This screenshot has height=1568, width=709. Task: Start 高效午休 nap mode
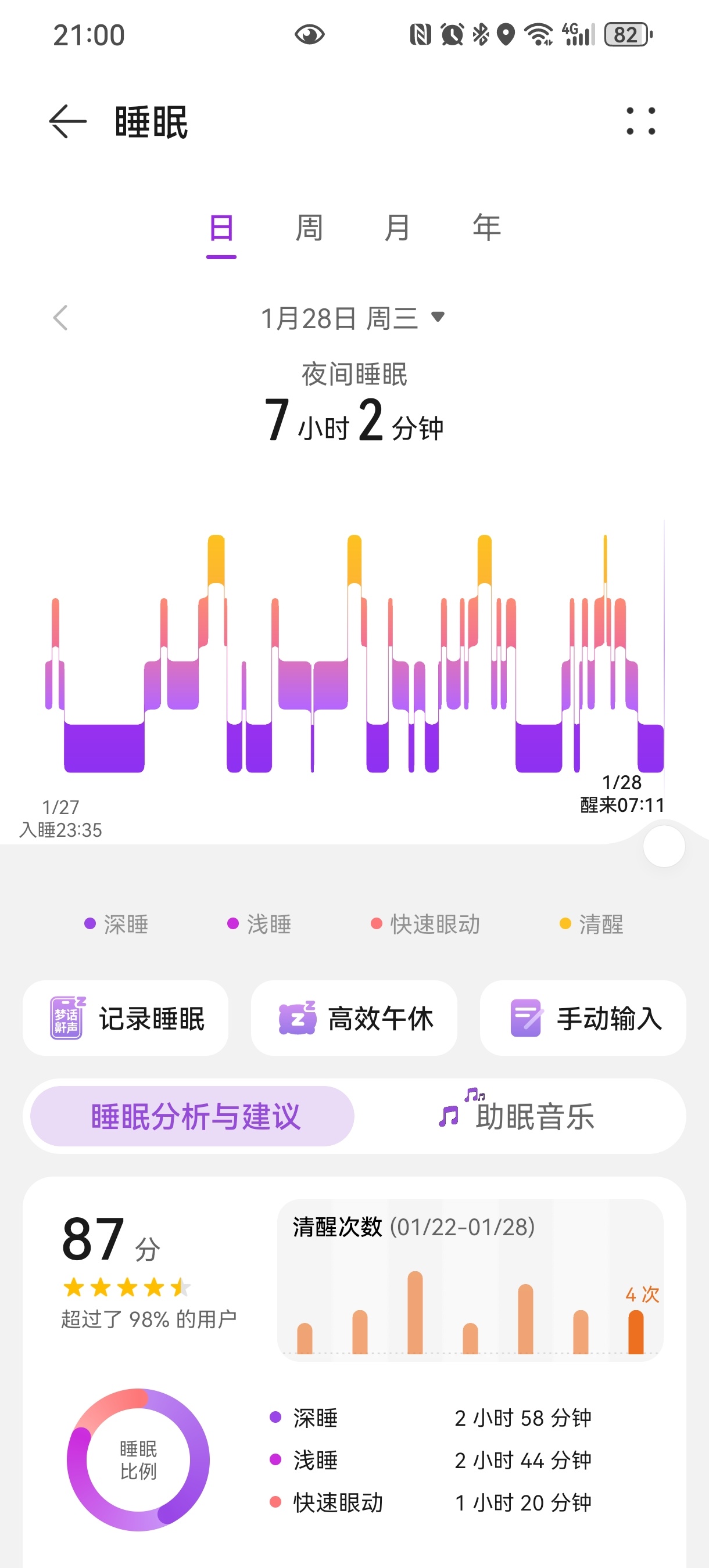[x=354, y=1017]
